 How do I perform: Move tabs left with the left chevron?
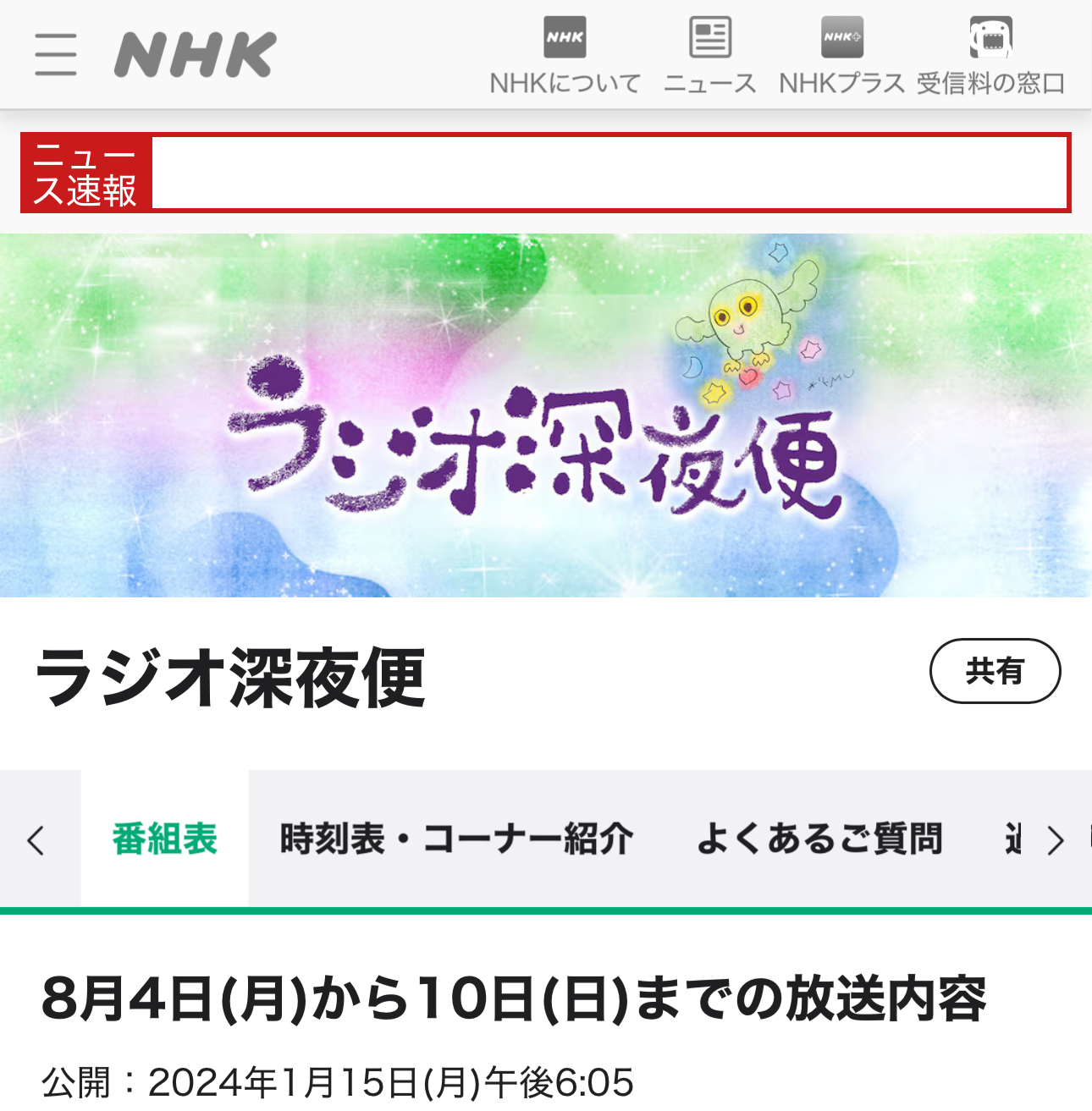click(36, 840)
